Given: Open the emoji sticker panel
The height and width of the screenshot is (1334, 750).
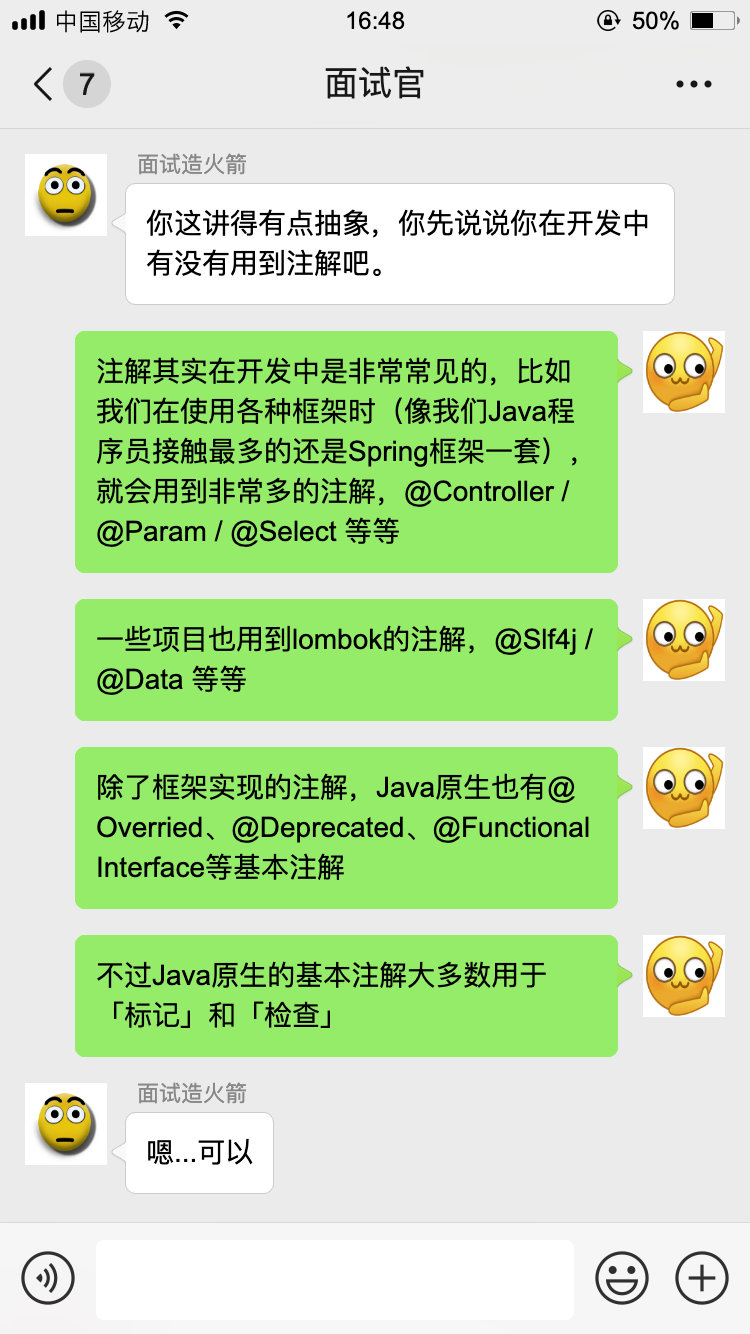Looking at the screenshot, I should 621,1277.
